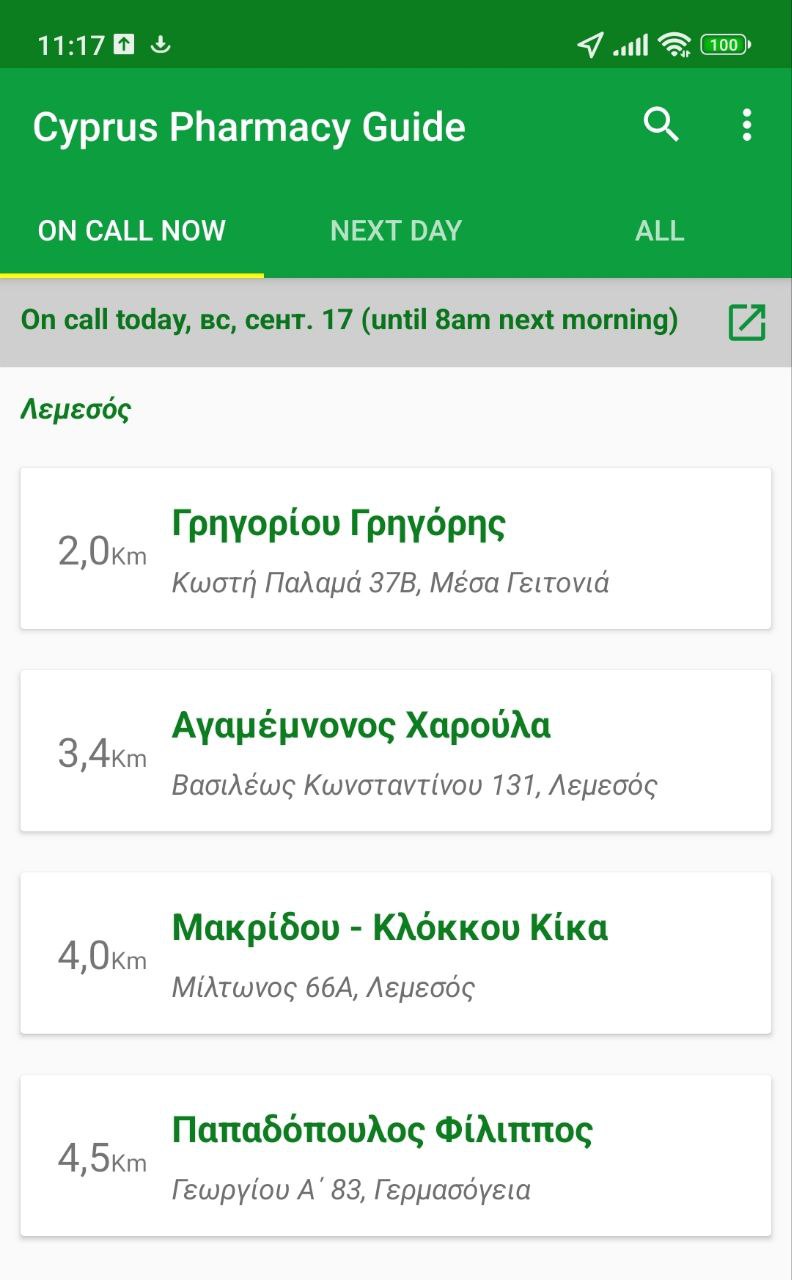Switch to the Next Day tab
The image size is (792, 1280).
coord(396,231)
